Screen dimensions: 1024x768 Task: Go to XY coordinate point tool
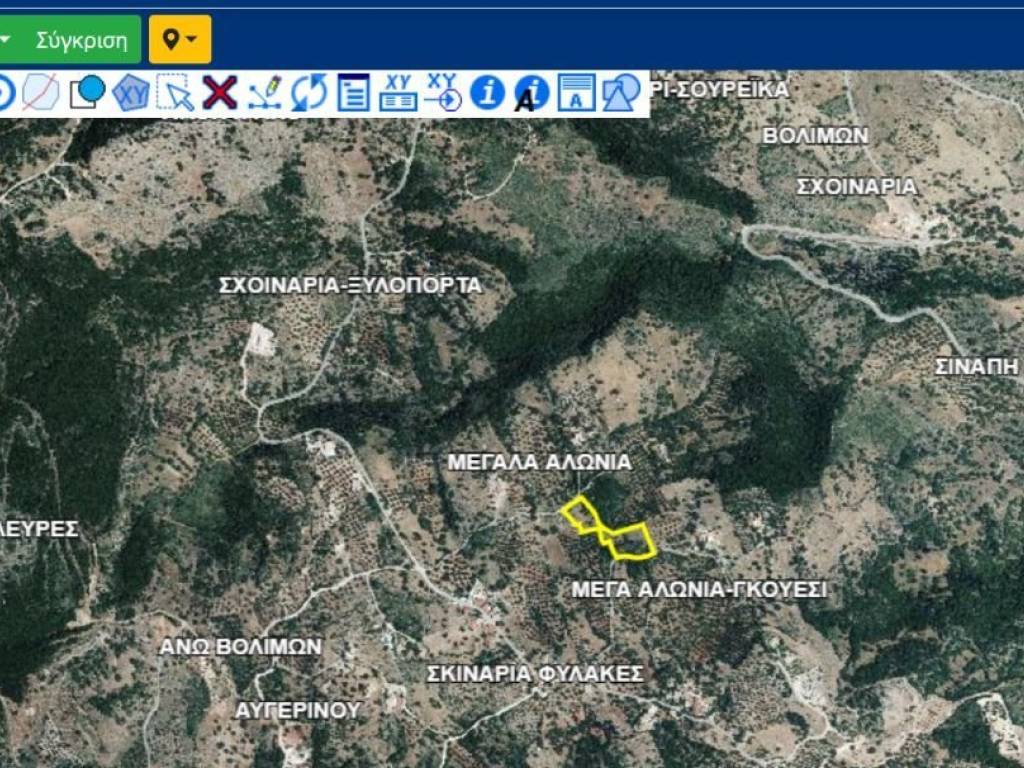pyautogui.click(x=442, y=93)
